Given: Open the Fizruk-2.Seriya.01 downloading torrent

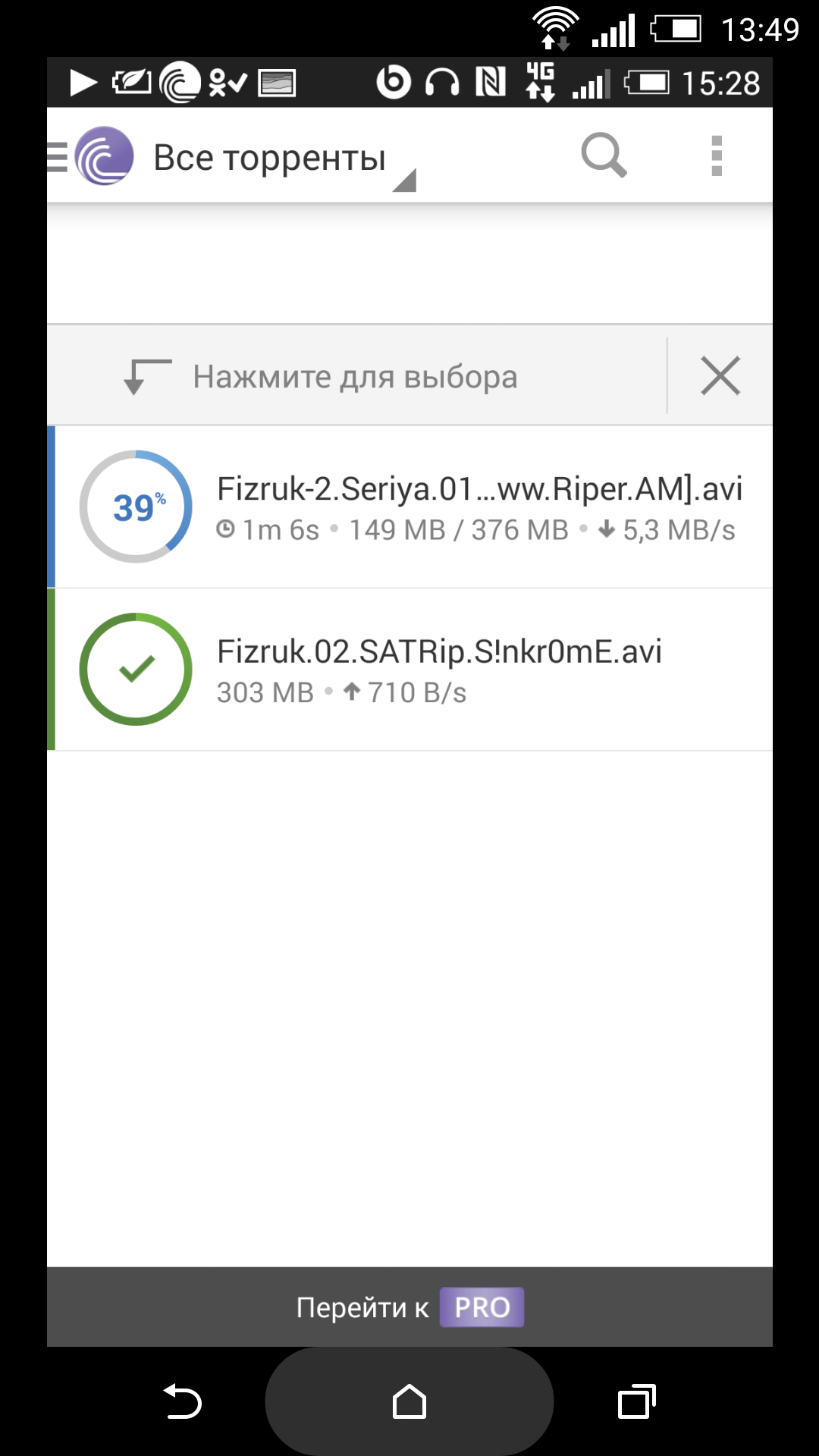Looking at the screenshot, I should [x=409, y=507].
